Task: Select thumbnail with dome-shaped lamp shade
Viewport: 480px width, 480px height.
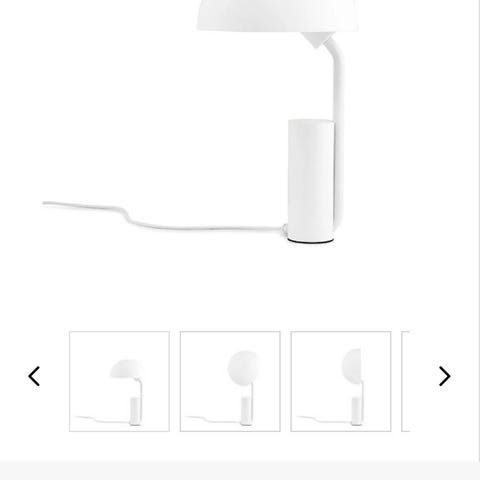Action: point(119,381)
